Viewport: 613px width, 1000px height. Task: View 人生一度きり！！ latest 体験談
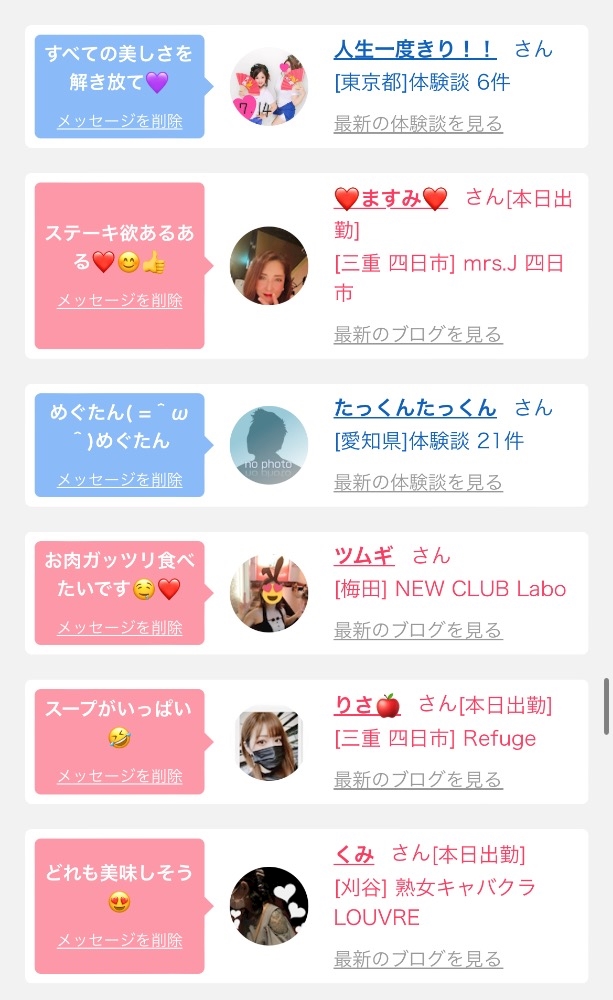point(418,124)
